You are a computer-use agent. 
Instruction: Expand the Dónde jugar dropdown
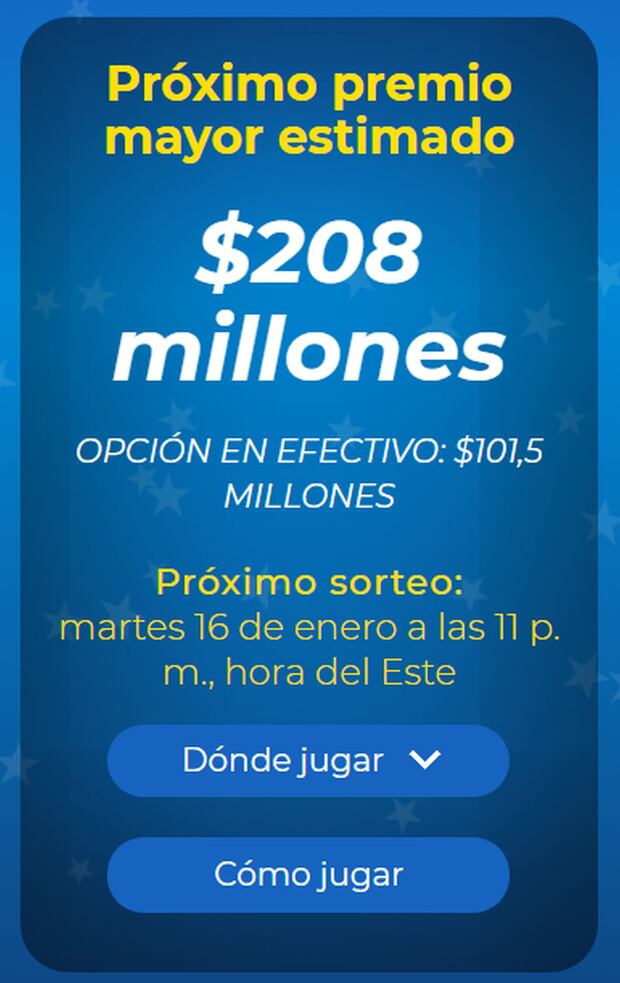(x=308, y=761)
